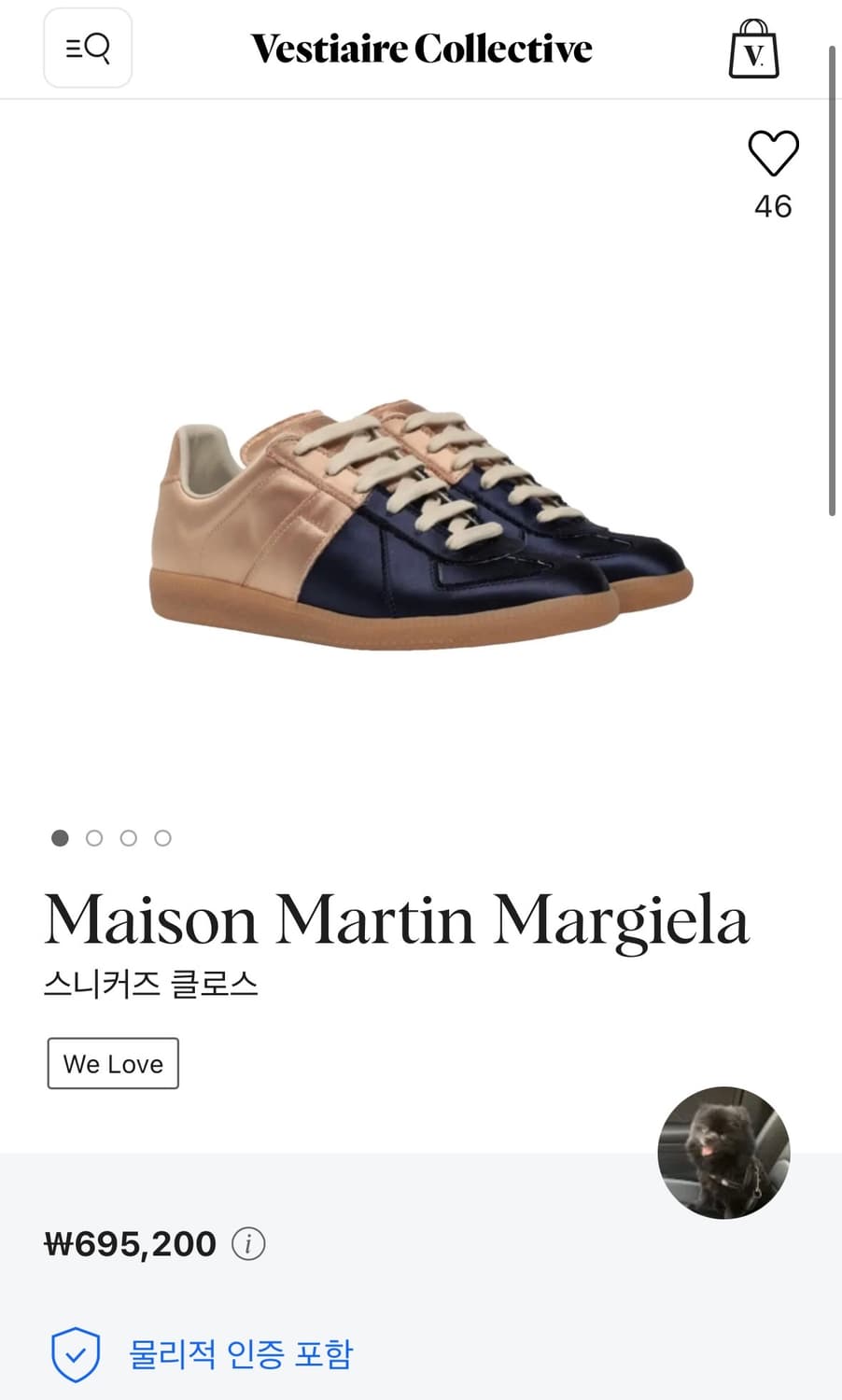Click the ₩695,200 price text

tap(129, 1243)
